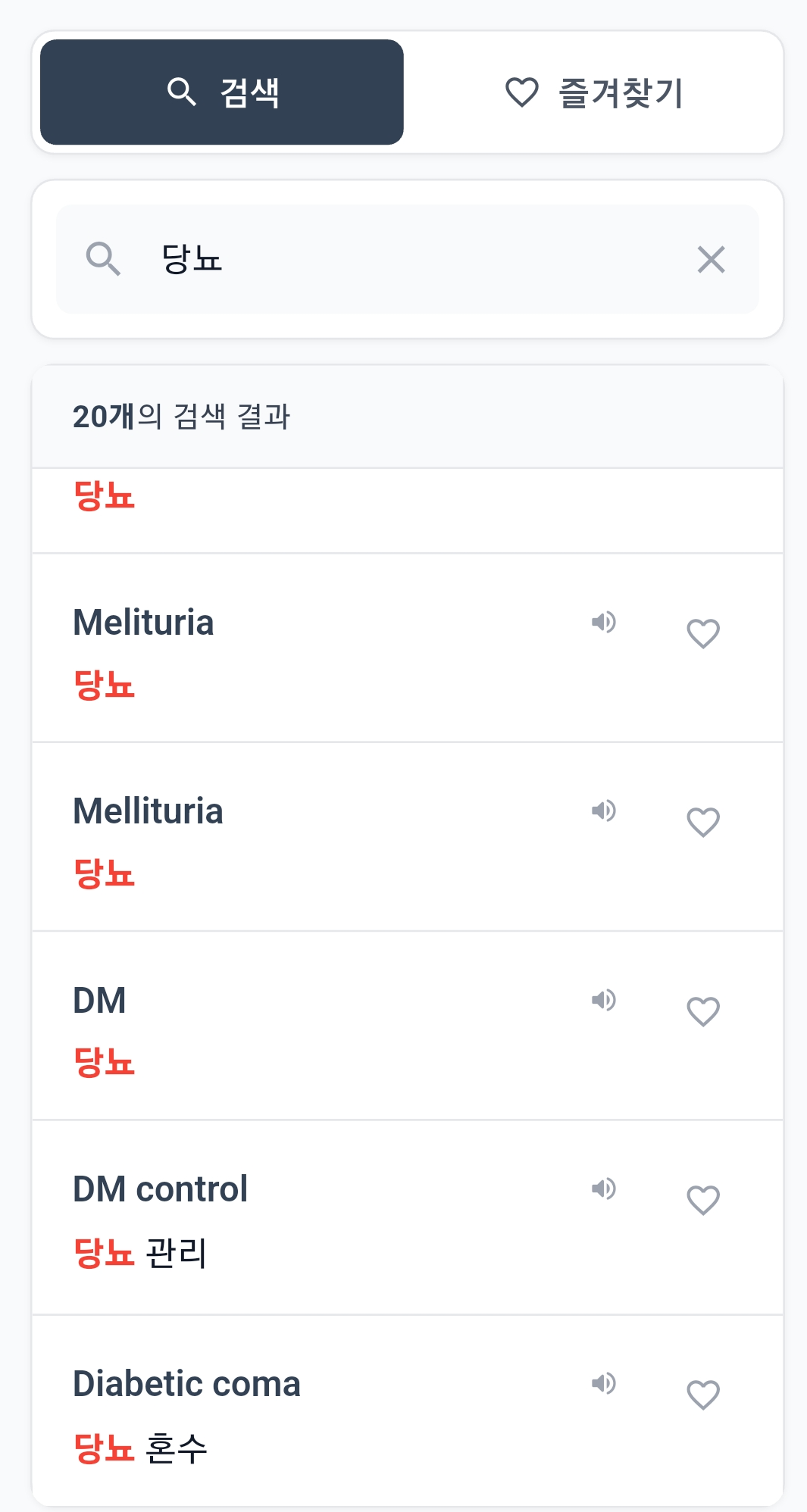Play audio for DM control
Image resolution: width=807 pixels, height=1512 pixels.
[603, 1188]
